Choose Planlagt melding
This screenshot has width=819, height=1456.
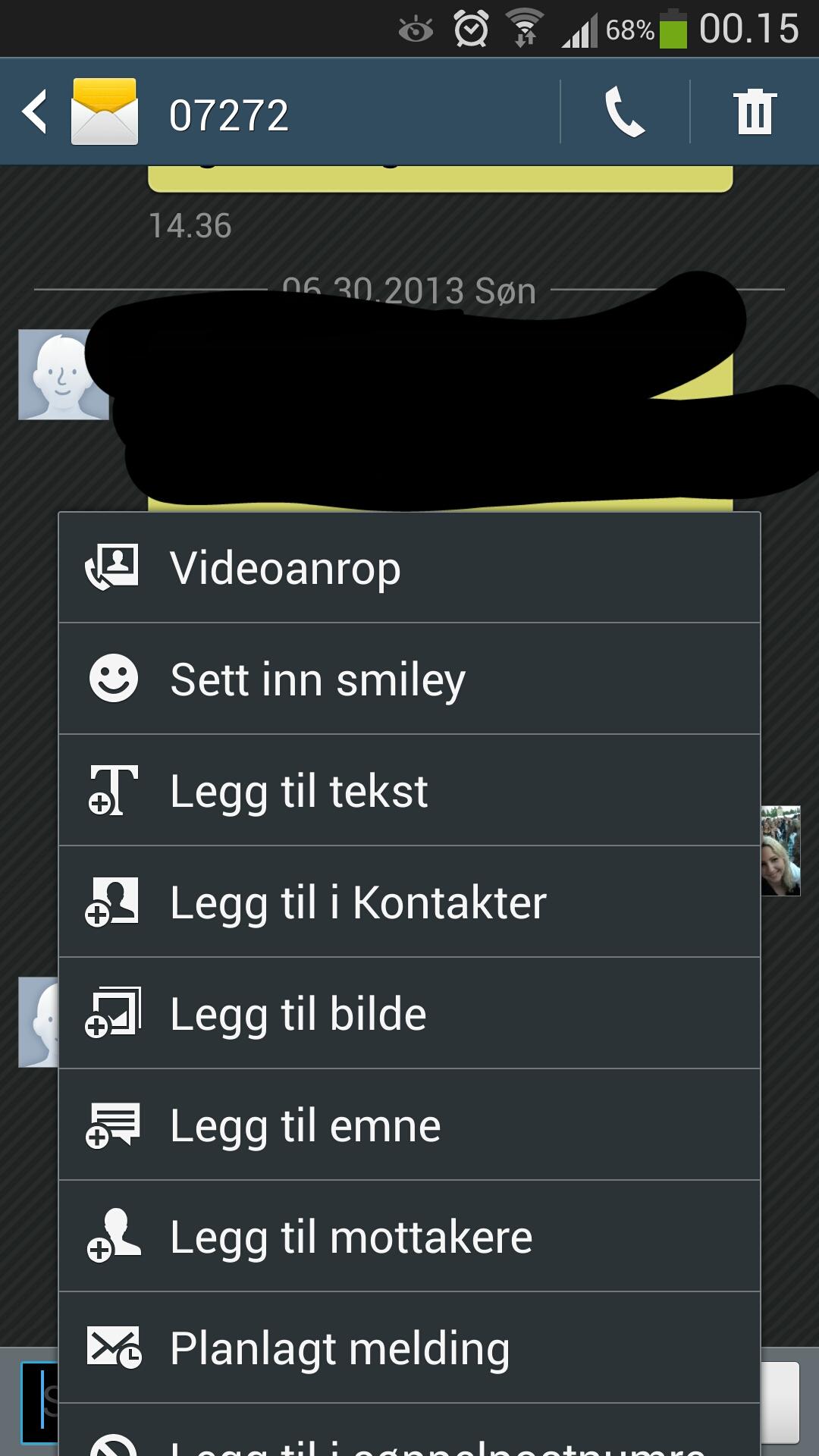tap(409, 1348)
